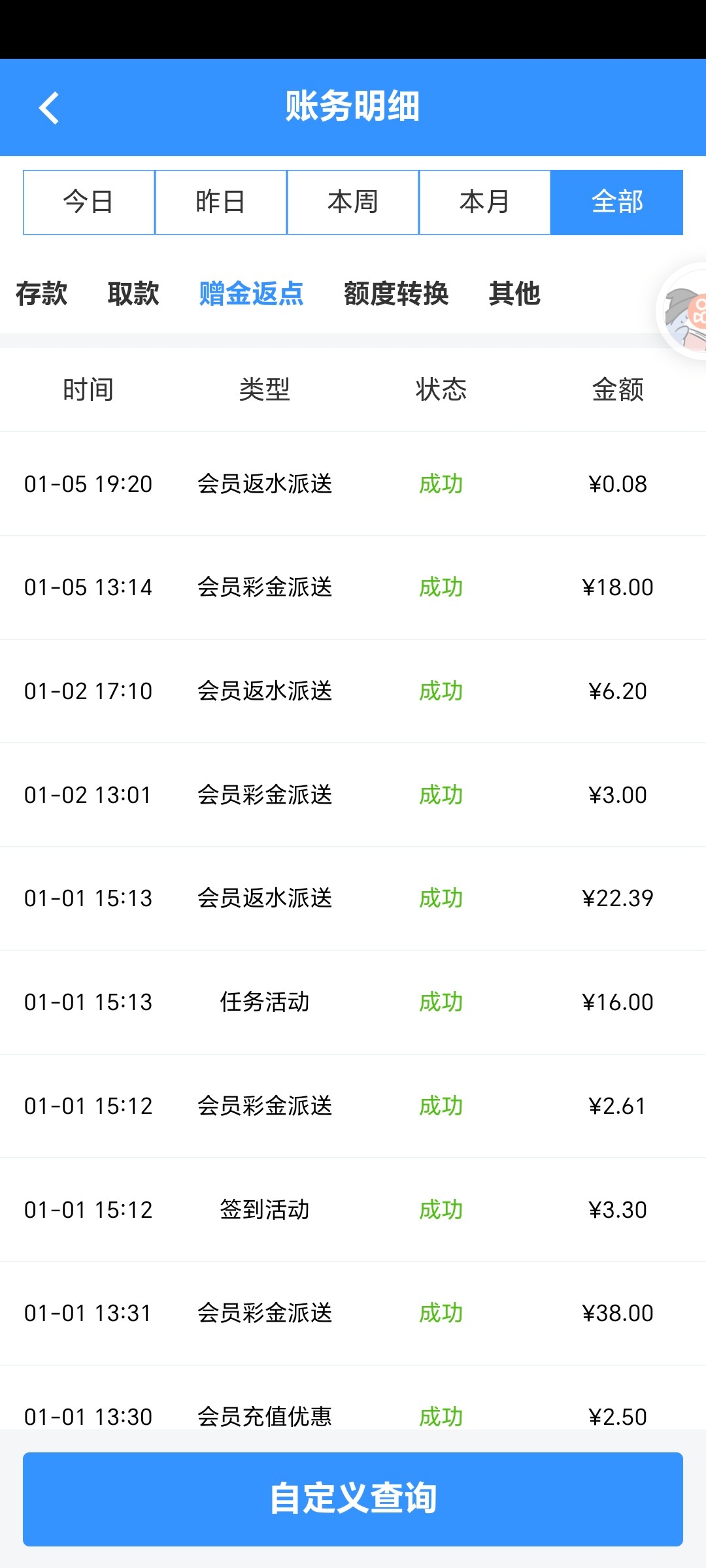Viewport: 706px width, 1568px height.
Task: Show 本月 records
Action: click(485, 202)
